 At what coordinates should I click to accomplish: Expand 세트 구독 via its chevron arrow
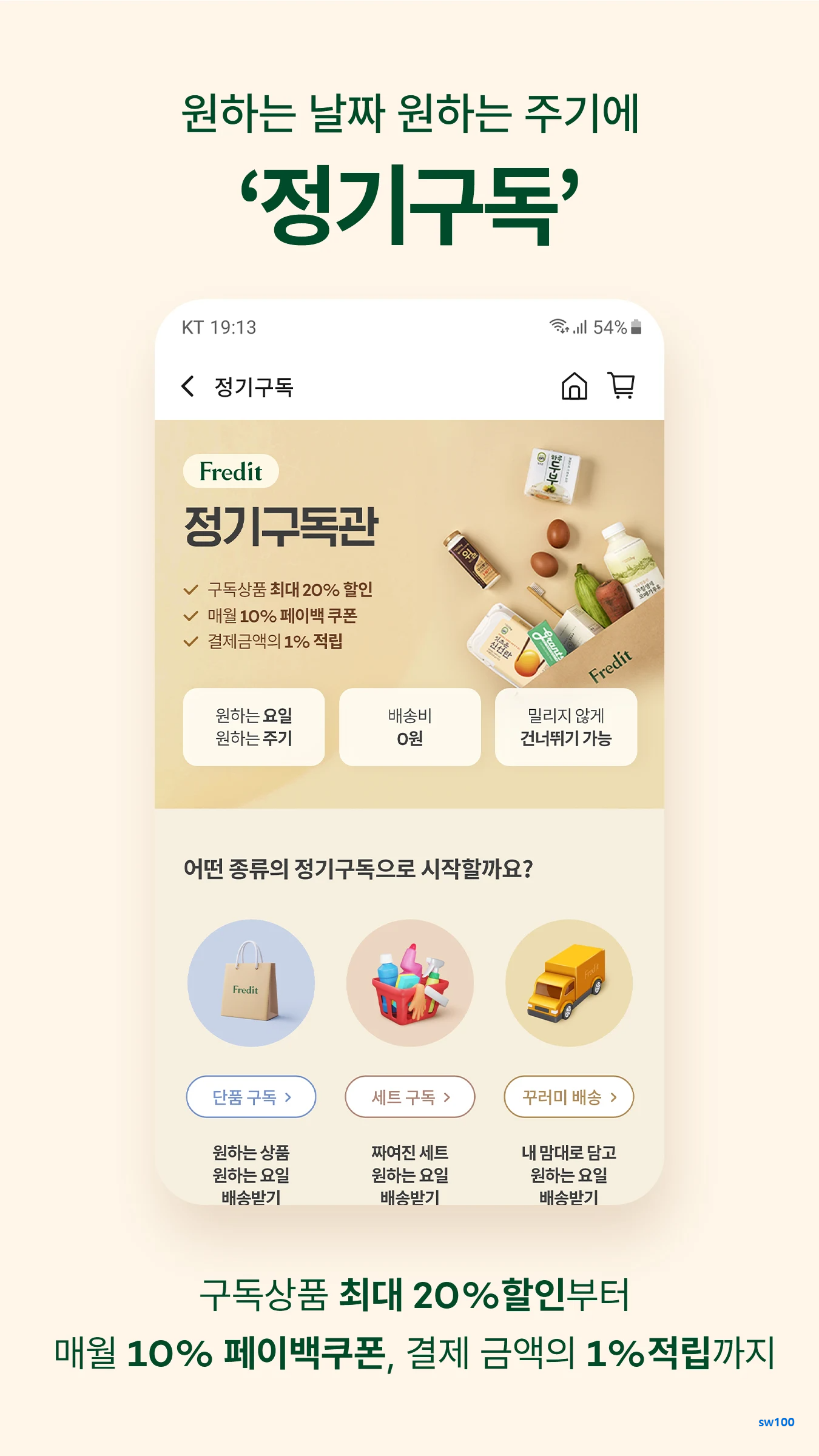(447, 1098)
